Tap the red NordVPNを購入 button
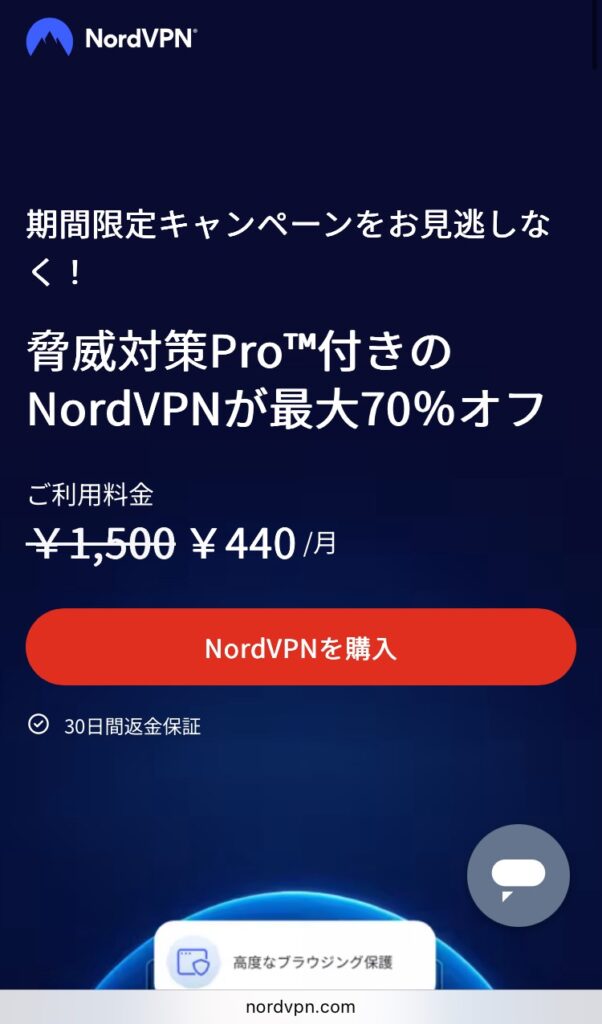Screen dimensions: 602x1024 pos(300,647)
